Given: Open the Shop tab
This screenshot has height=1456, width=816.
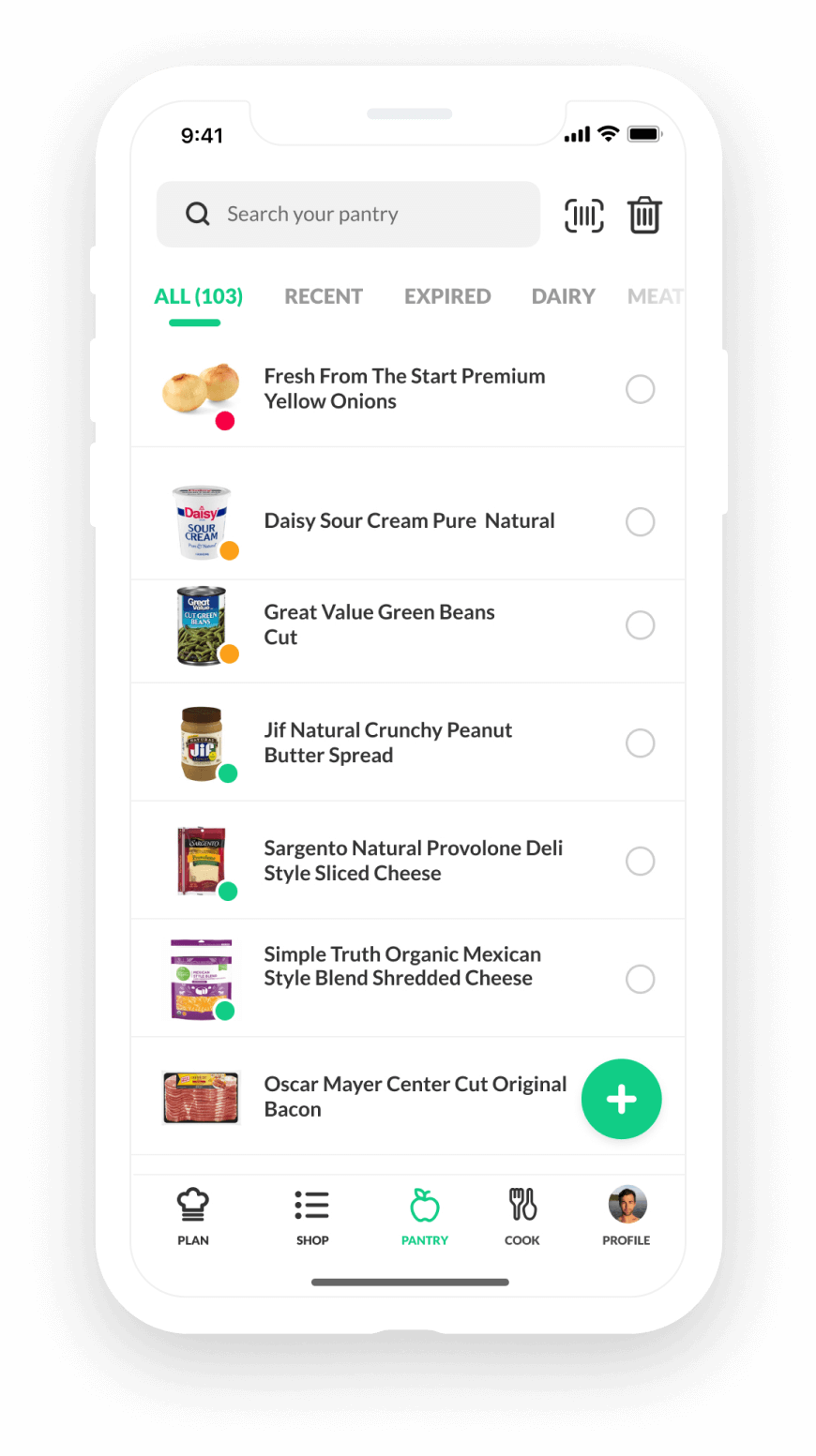Looking at the screenshot, I should (x=312, y=1216).
